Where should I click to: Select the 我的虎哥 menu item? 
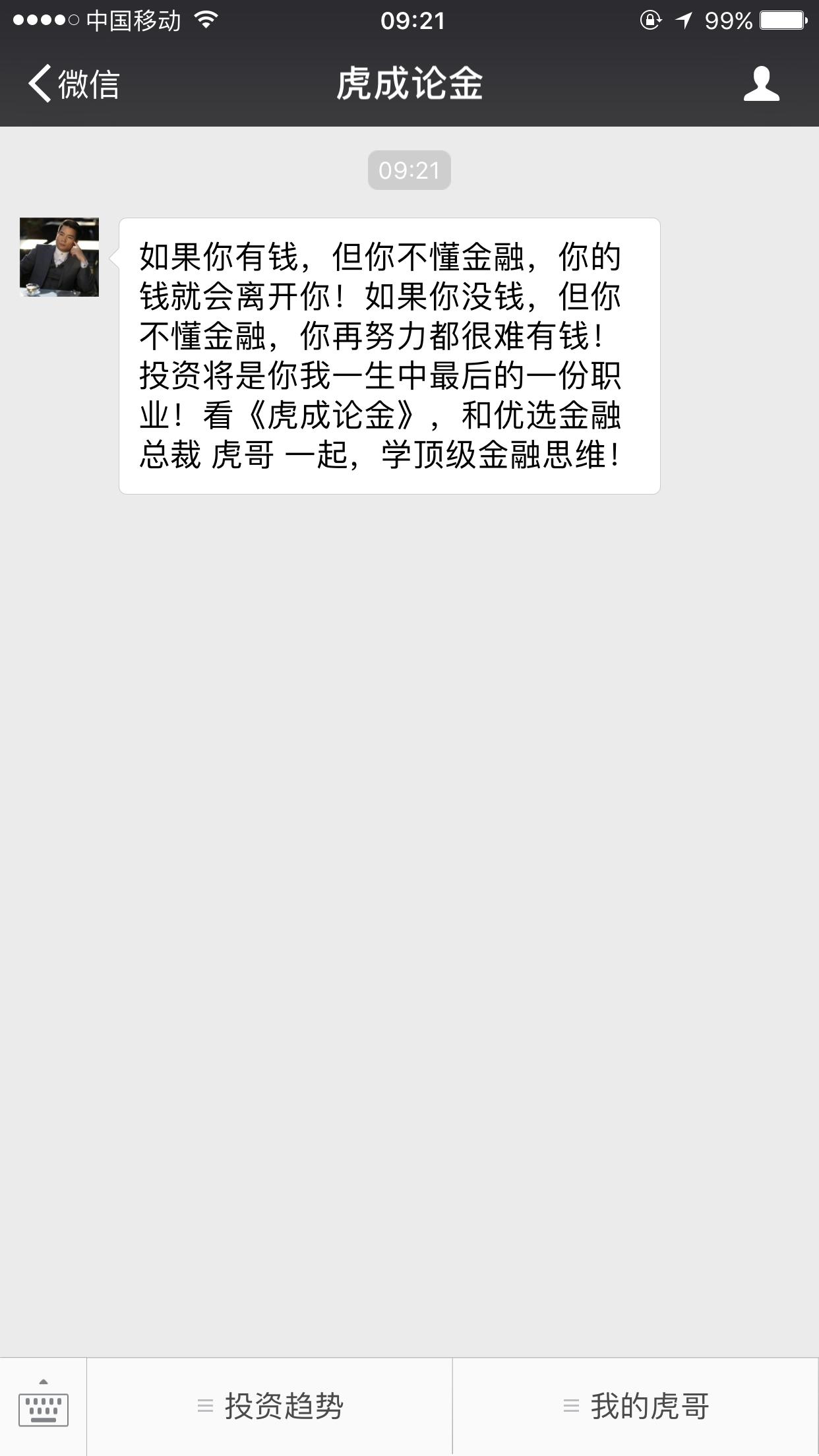click(x=650, y=1405)
